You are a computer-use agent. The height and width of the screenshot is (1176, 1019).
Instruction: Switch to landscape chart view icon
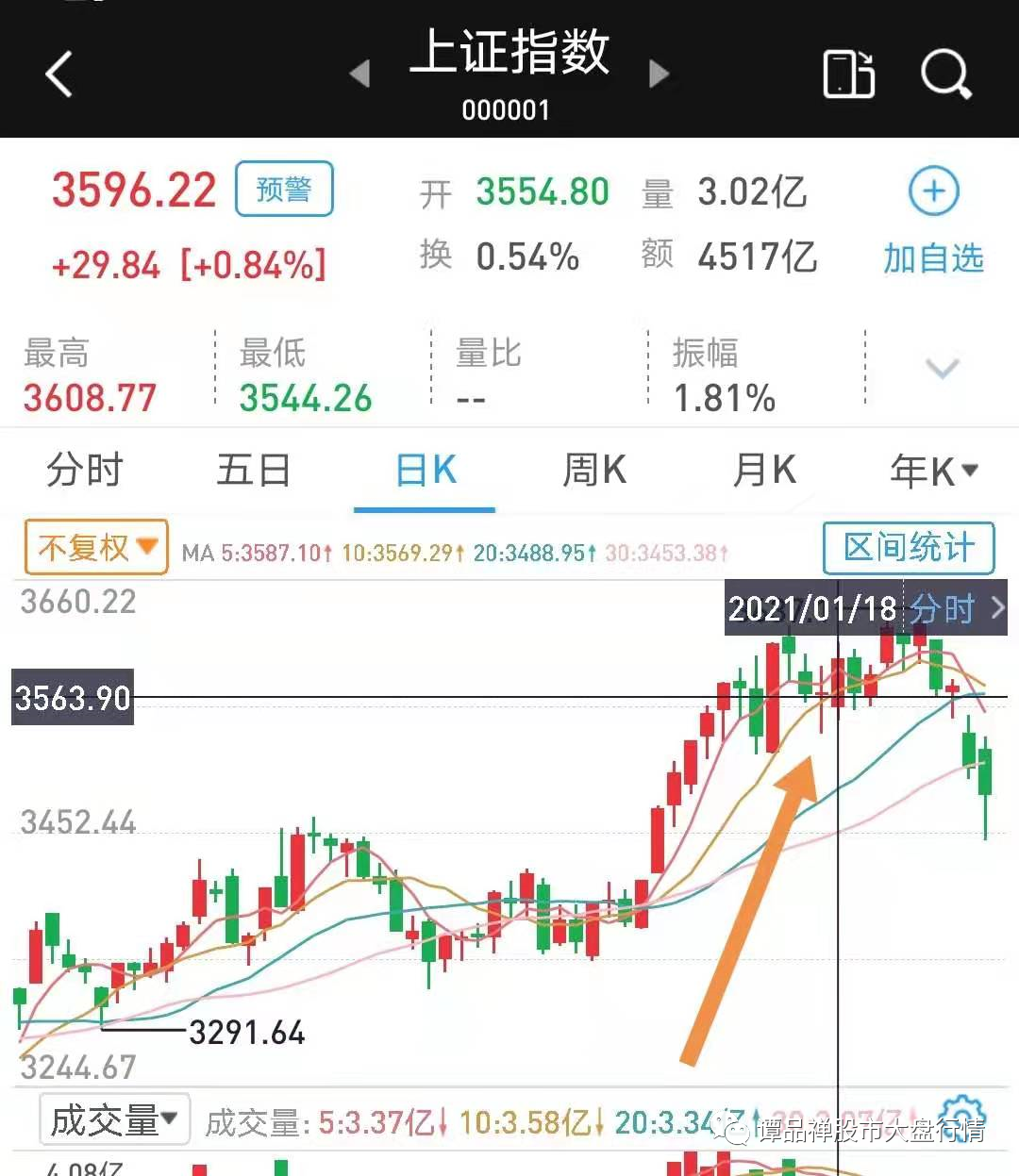847,74
